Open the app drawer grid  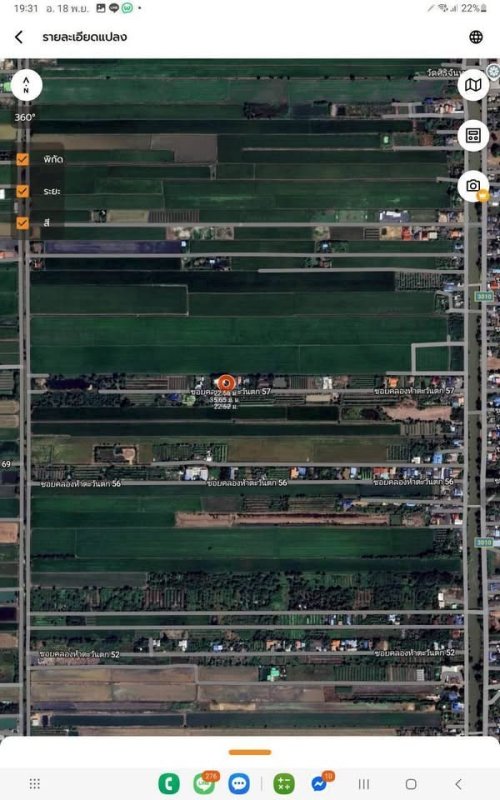pyautogui.click(x=35, y=784)
